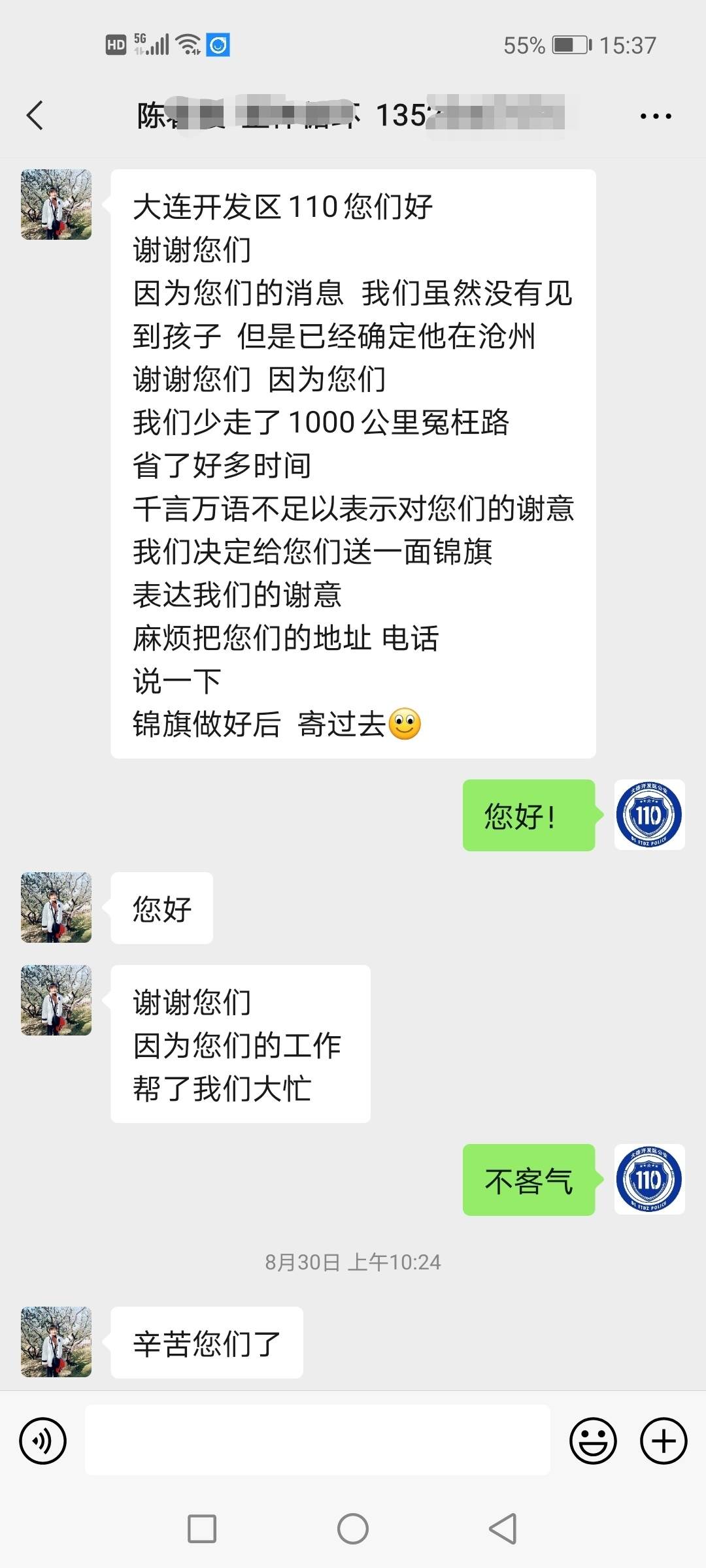Open the plus attachment menu
Viewport: 706px width, 1568px height.
click(663, 1441)
